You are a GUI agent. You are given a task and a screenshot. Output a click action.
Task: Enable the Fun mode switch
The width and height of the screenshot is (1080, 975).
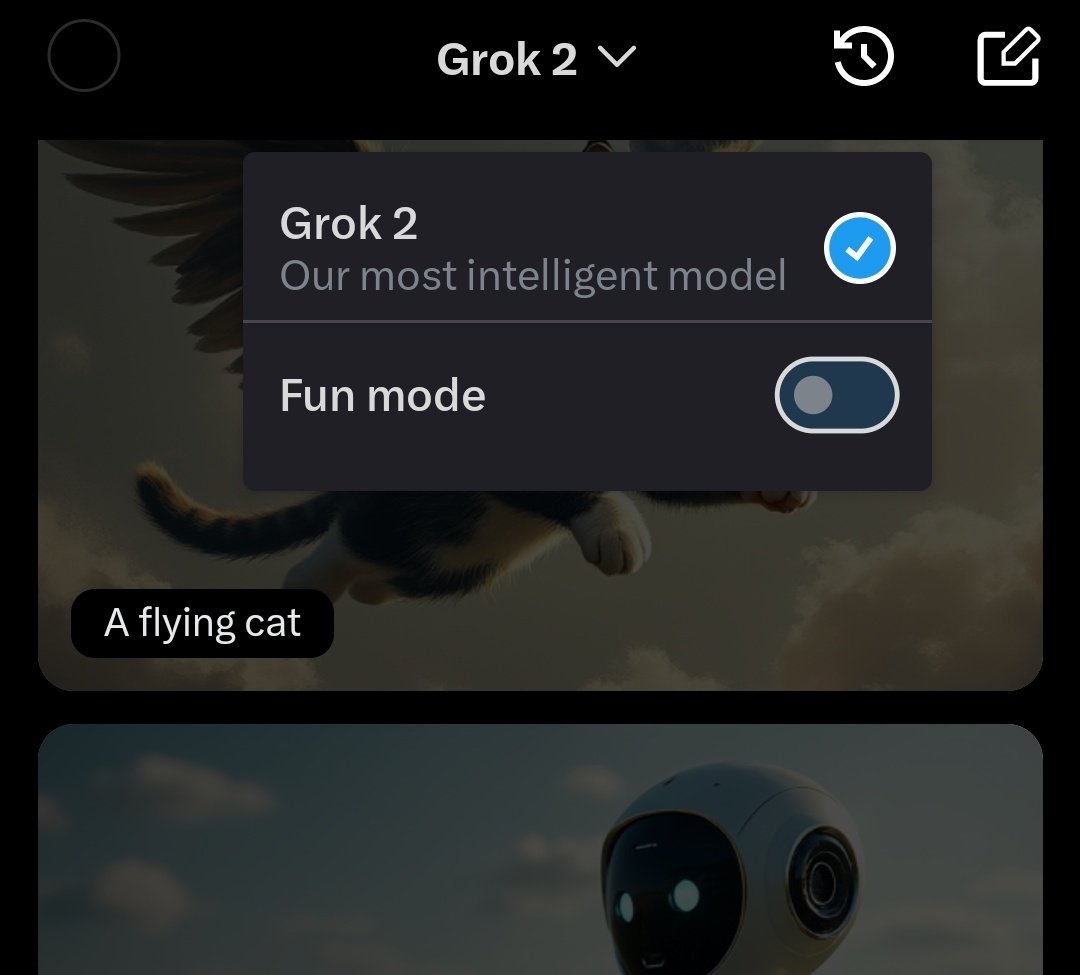tap(837, 395)
